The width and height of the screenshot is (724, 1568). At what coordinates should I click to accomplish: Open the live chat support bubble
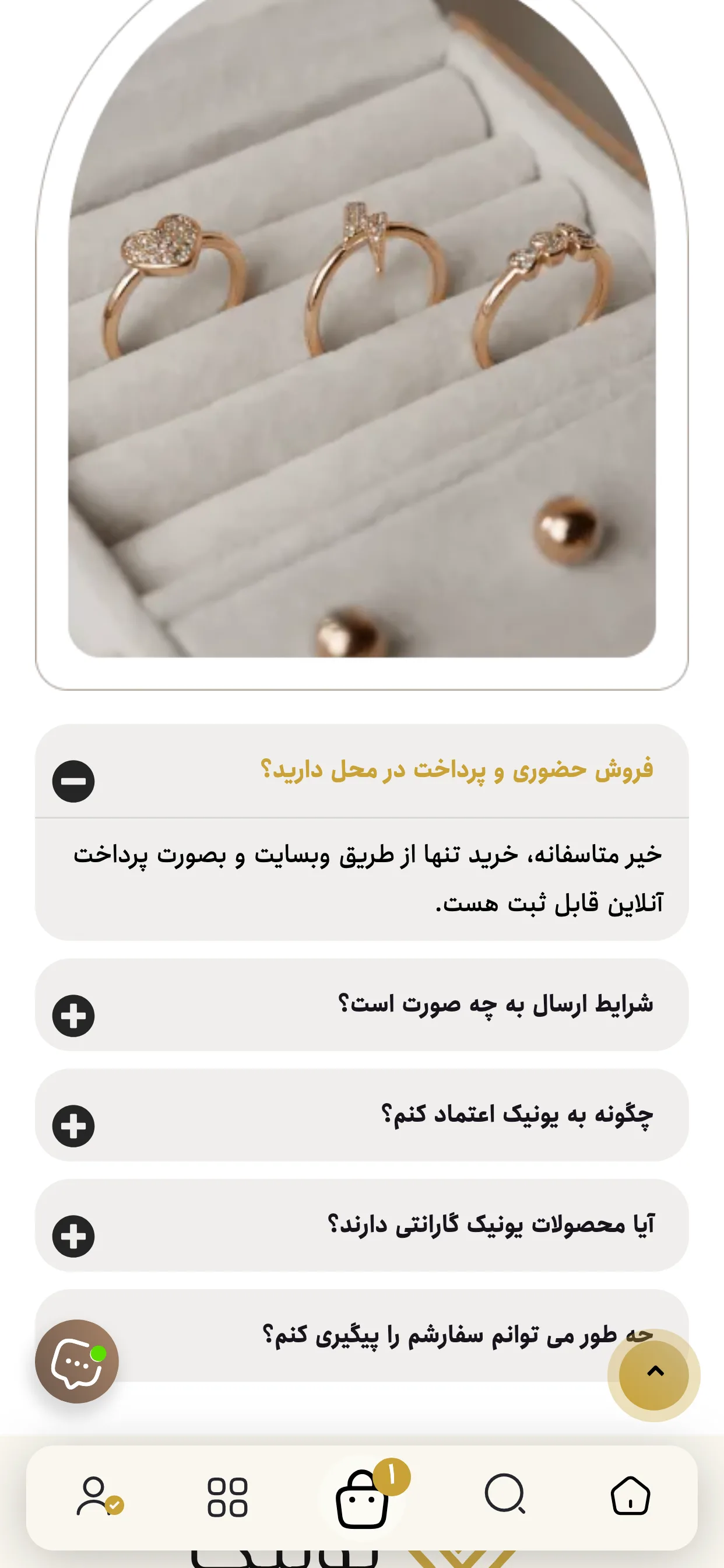coord(77,1361)
